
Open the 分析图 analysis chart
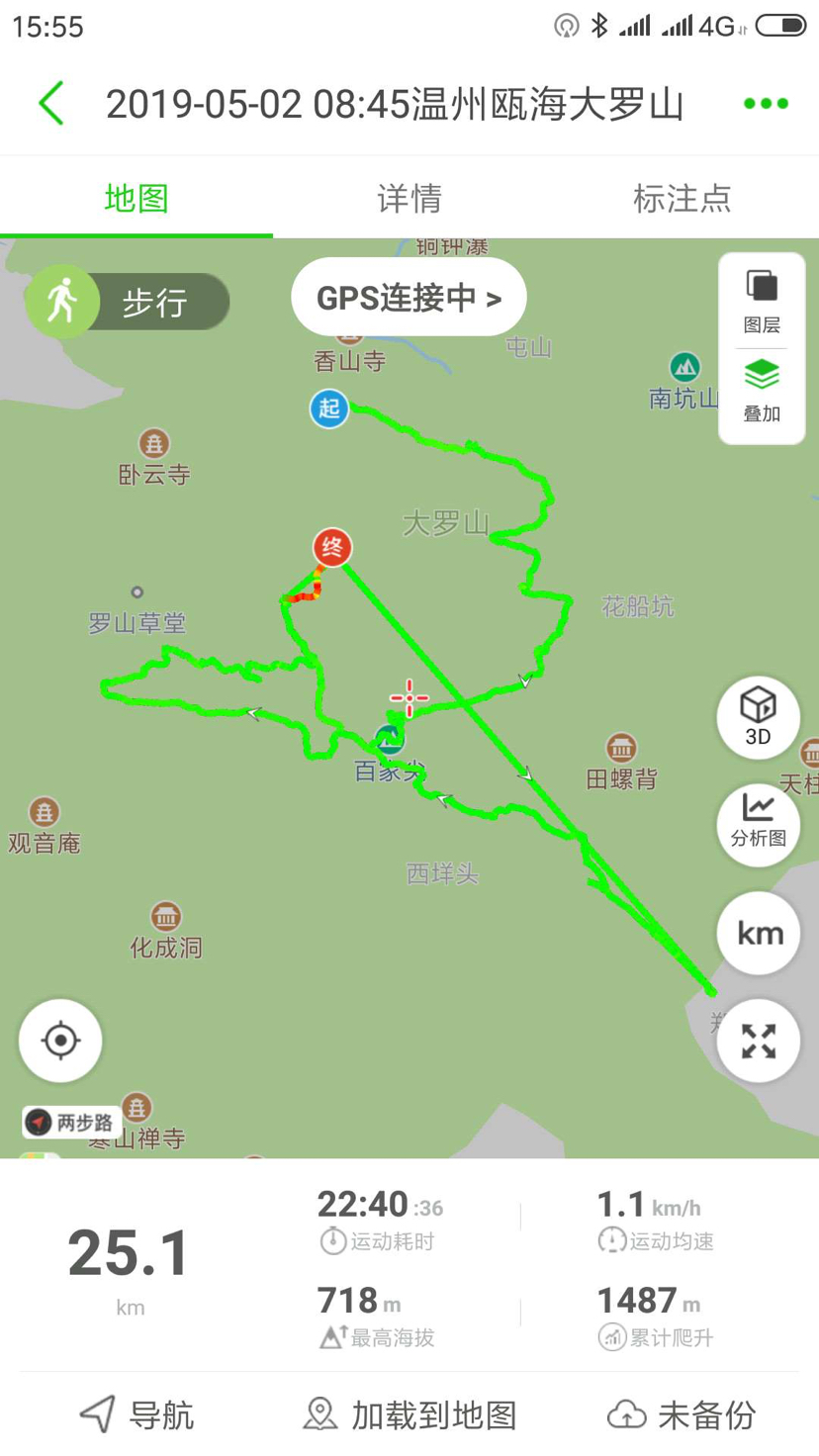[758, 823]
